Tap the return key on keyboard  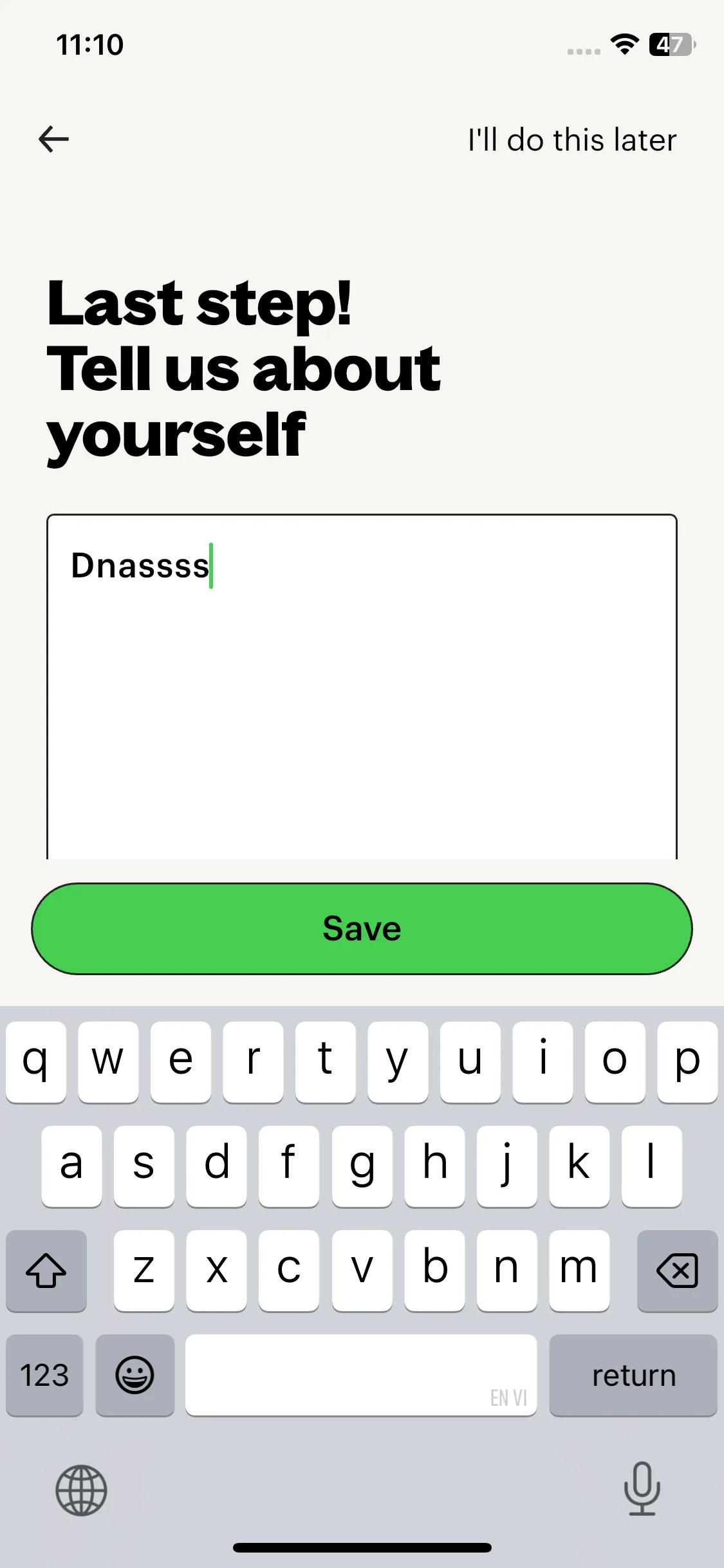pyautogui.click(x=633, y=1376)
